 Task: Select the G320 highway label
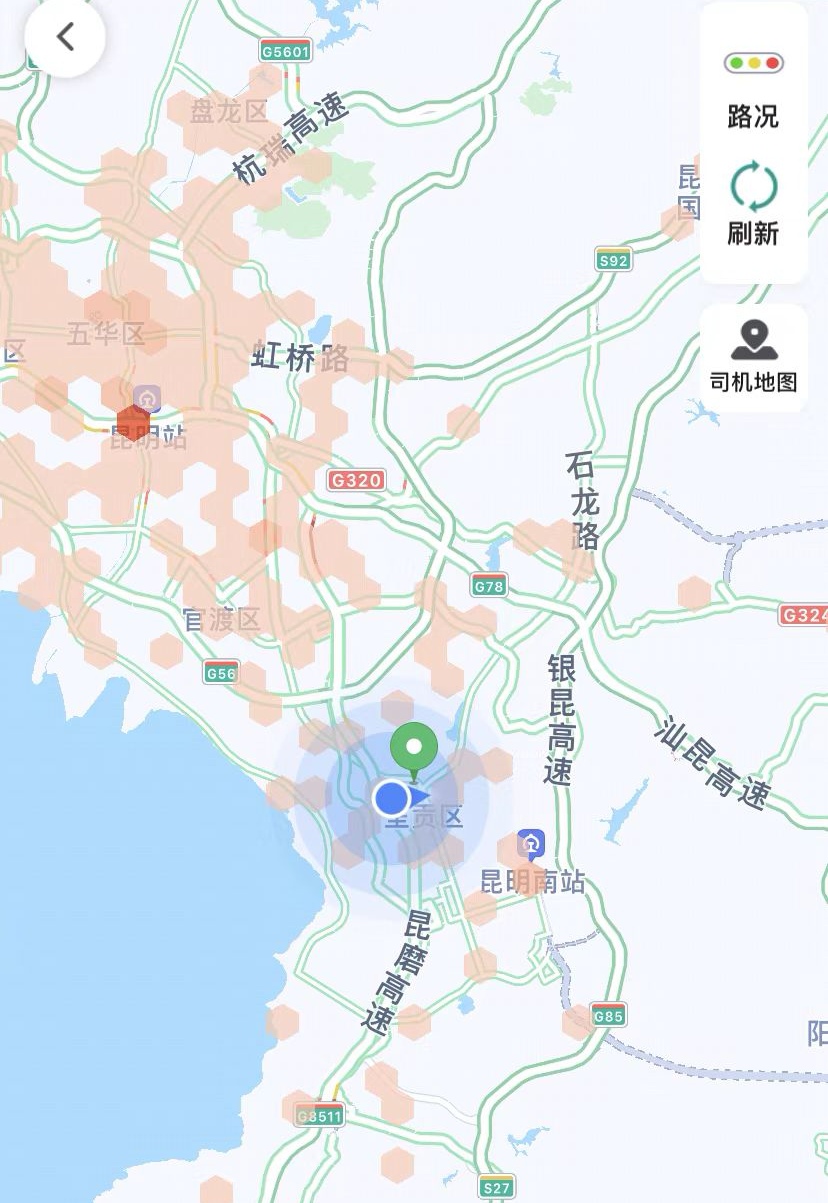pos(355,478)
